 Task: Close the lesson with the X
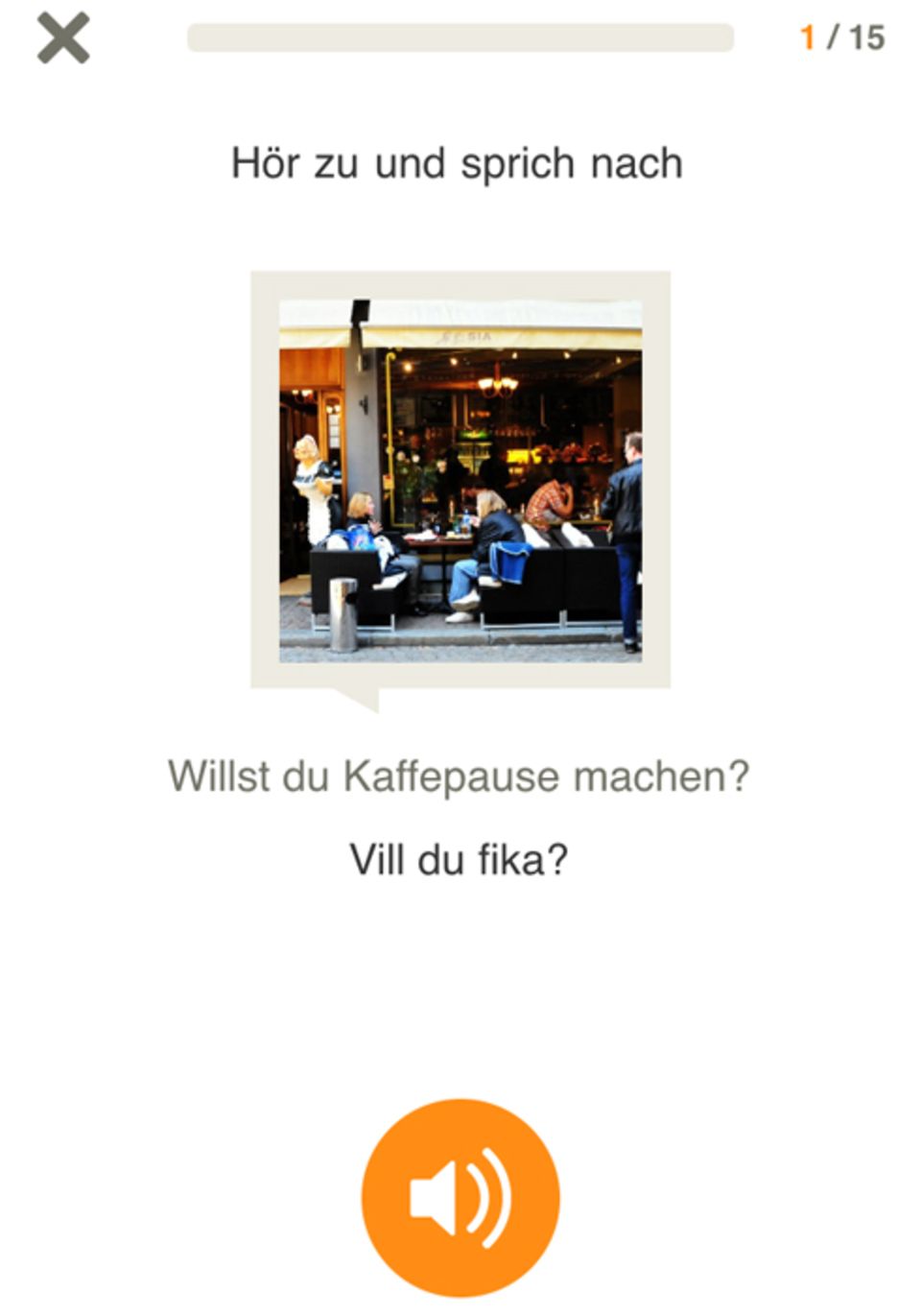tap(63, 38)
